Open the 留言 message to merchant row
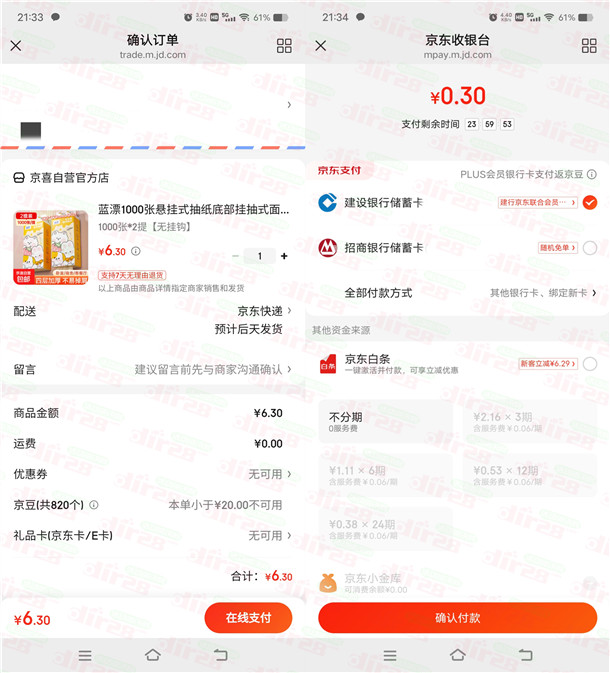Image resolution: width=610 pixels, height=673 pixels. (152, 369)
